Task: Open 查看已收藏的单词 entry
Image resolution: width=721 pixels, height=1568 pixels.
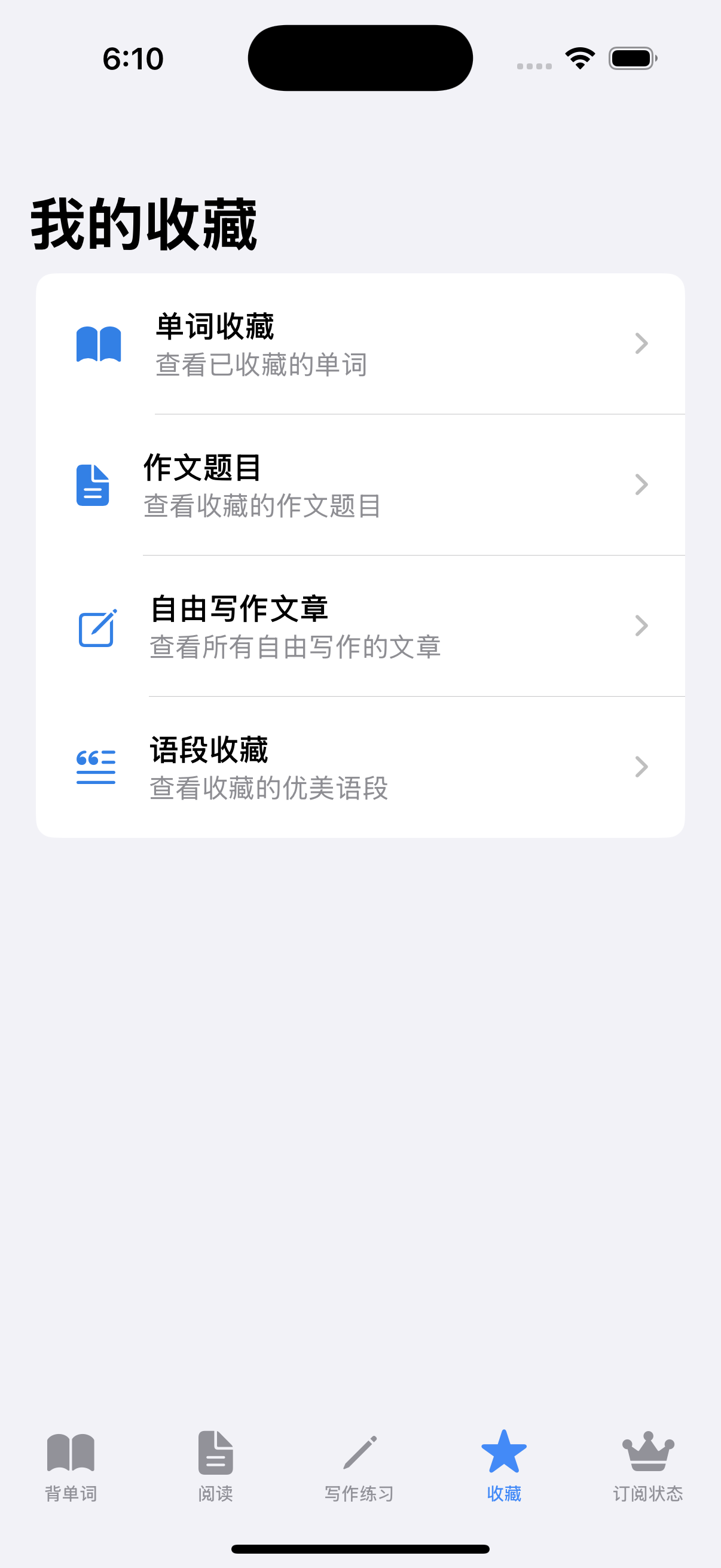Action: [262, 365]
